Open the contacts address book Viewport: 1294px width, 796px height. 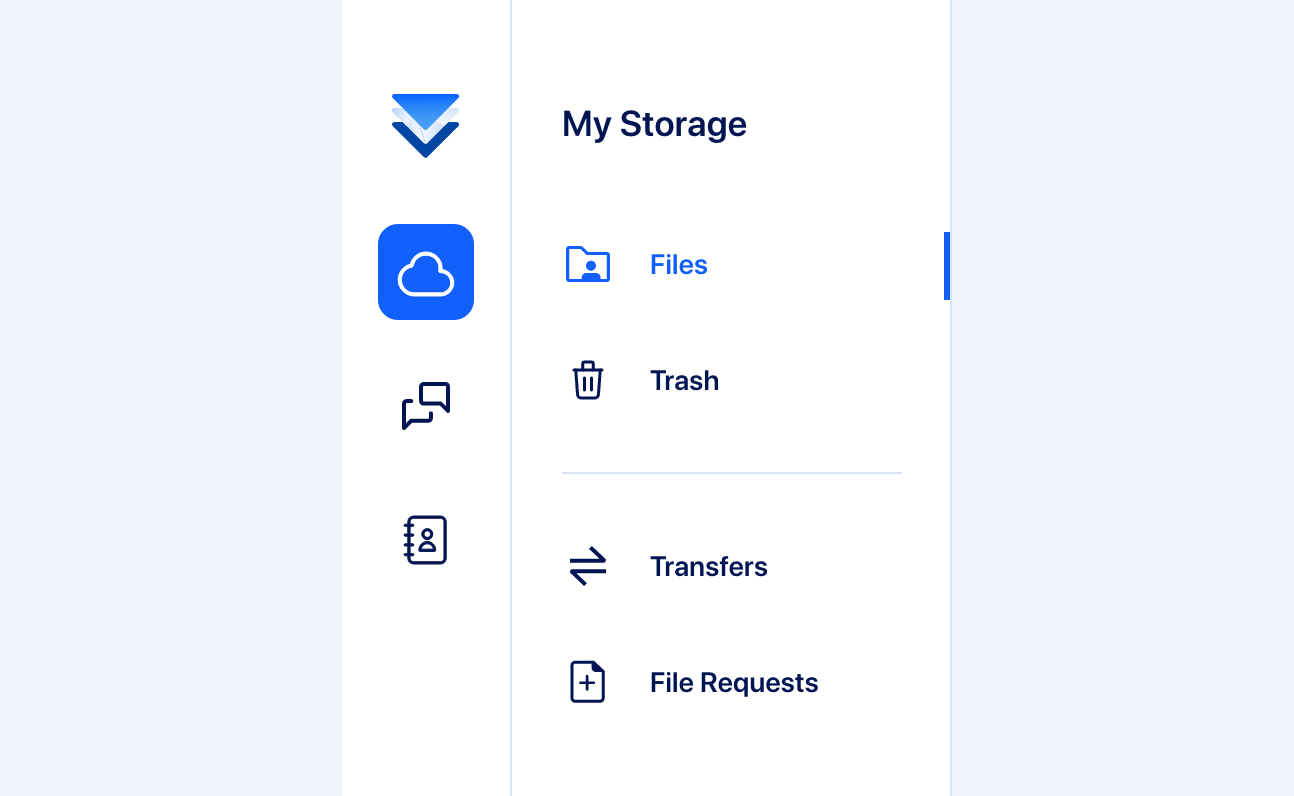426,540
